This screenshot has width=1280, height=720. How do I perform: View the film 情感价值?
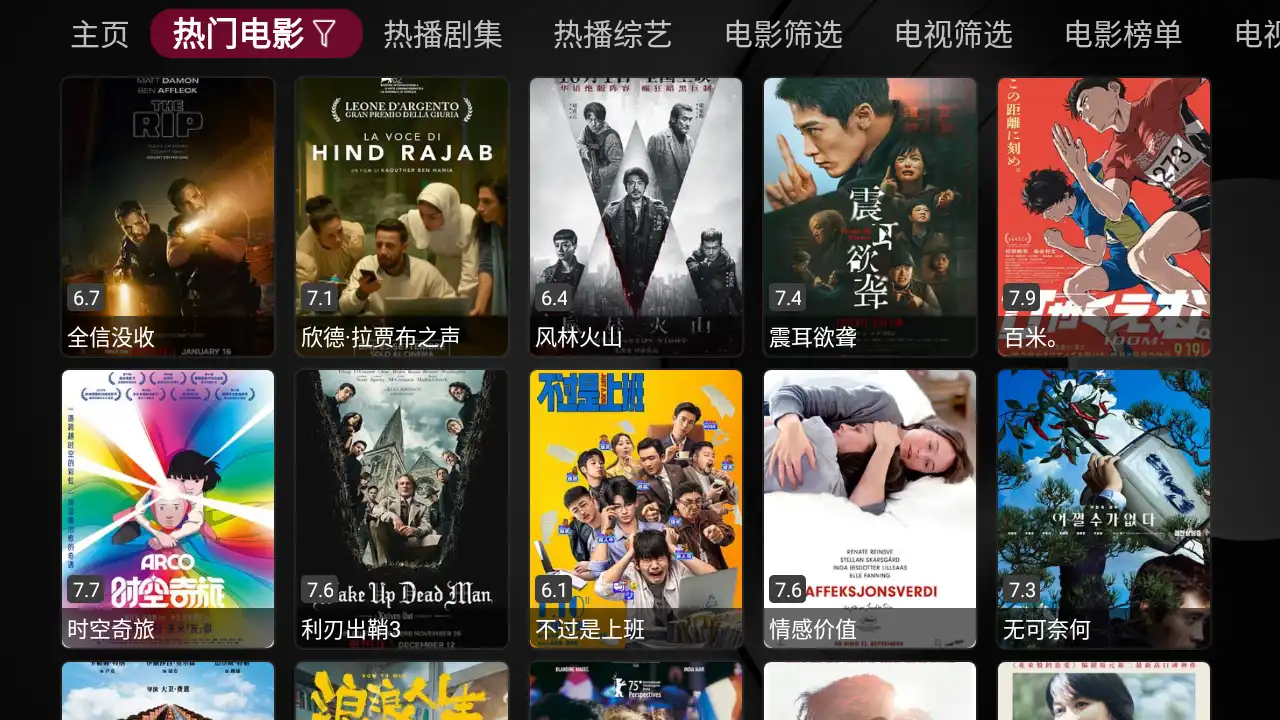(870, 509)
